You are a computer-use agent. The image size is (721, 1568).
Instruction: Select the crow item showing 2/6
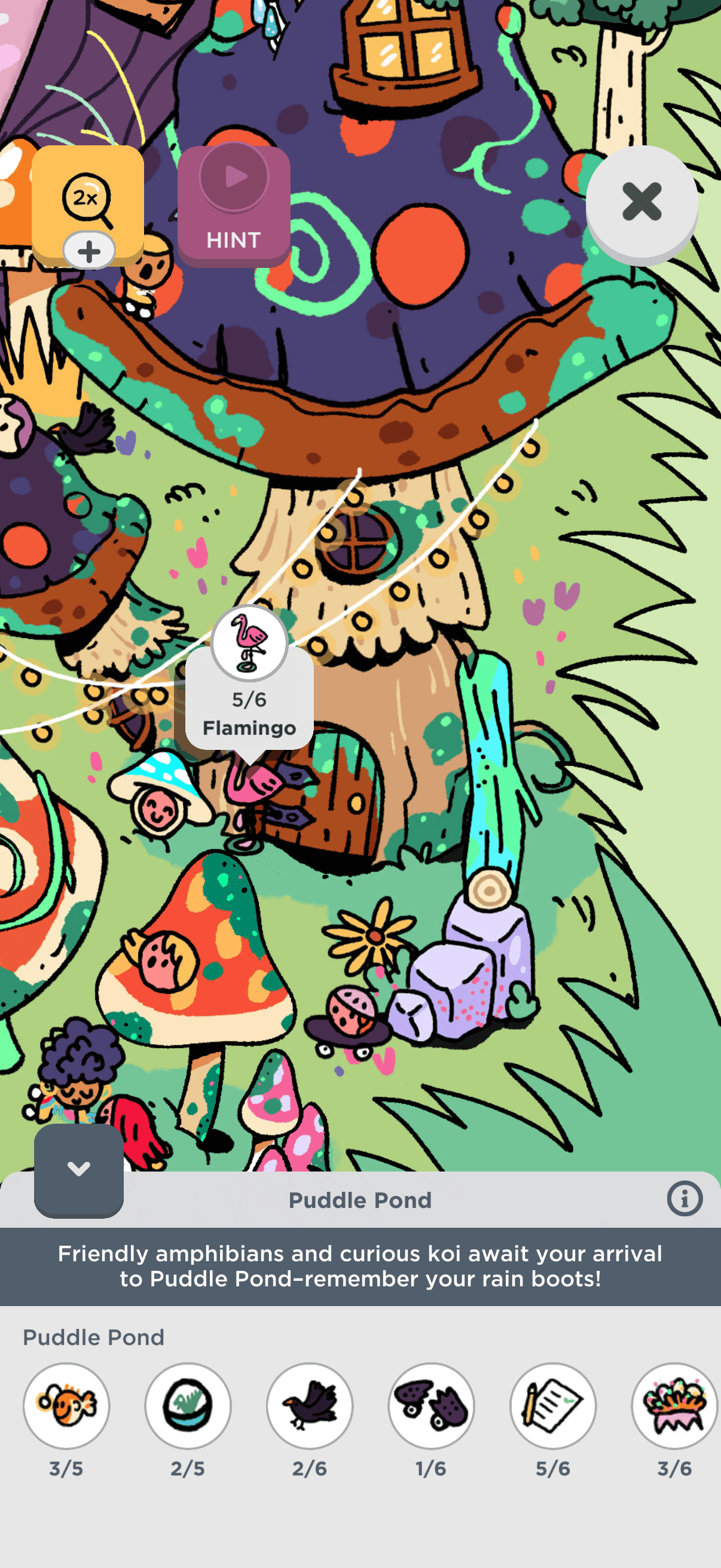(310, 1405)
